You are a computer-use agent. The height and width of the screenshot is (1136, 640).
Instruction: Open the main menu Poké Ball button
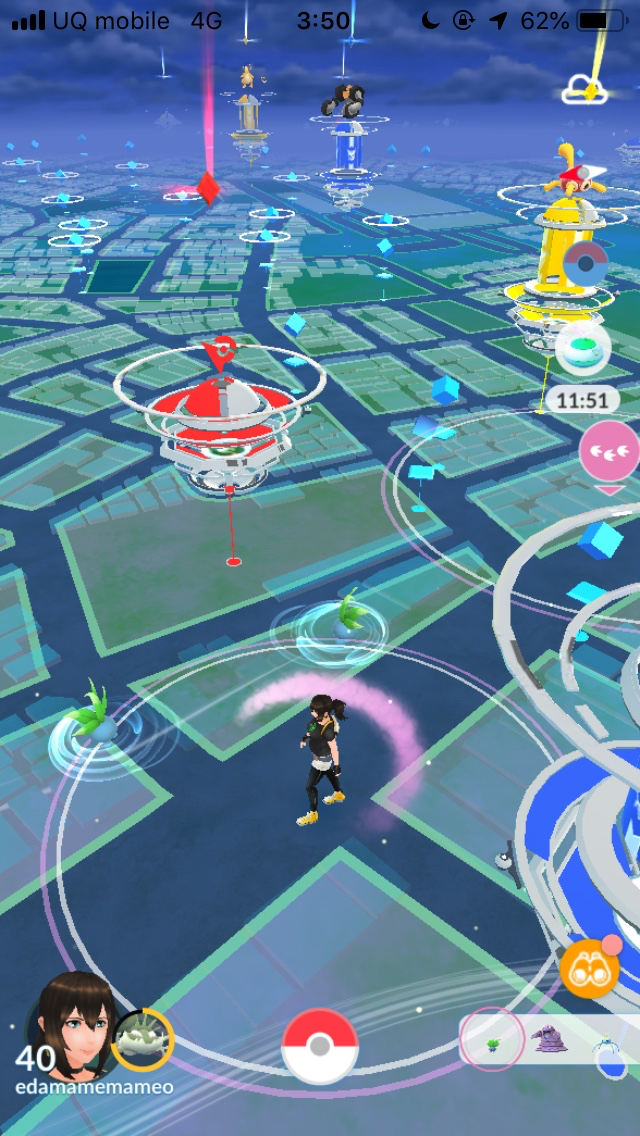pos(319,1046)
